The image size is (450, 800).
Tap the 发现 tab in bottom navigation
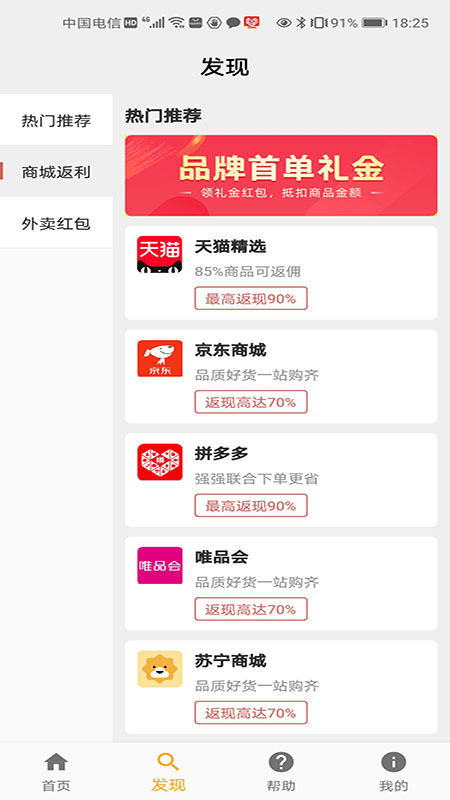(168, 772)
